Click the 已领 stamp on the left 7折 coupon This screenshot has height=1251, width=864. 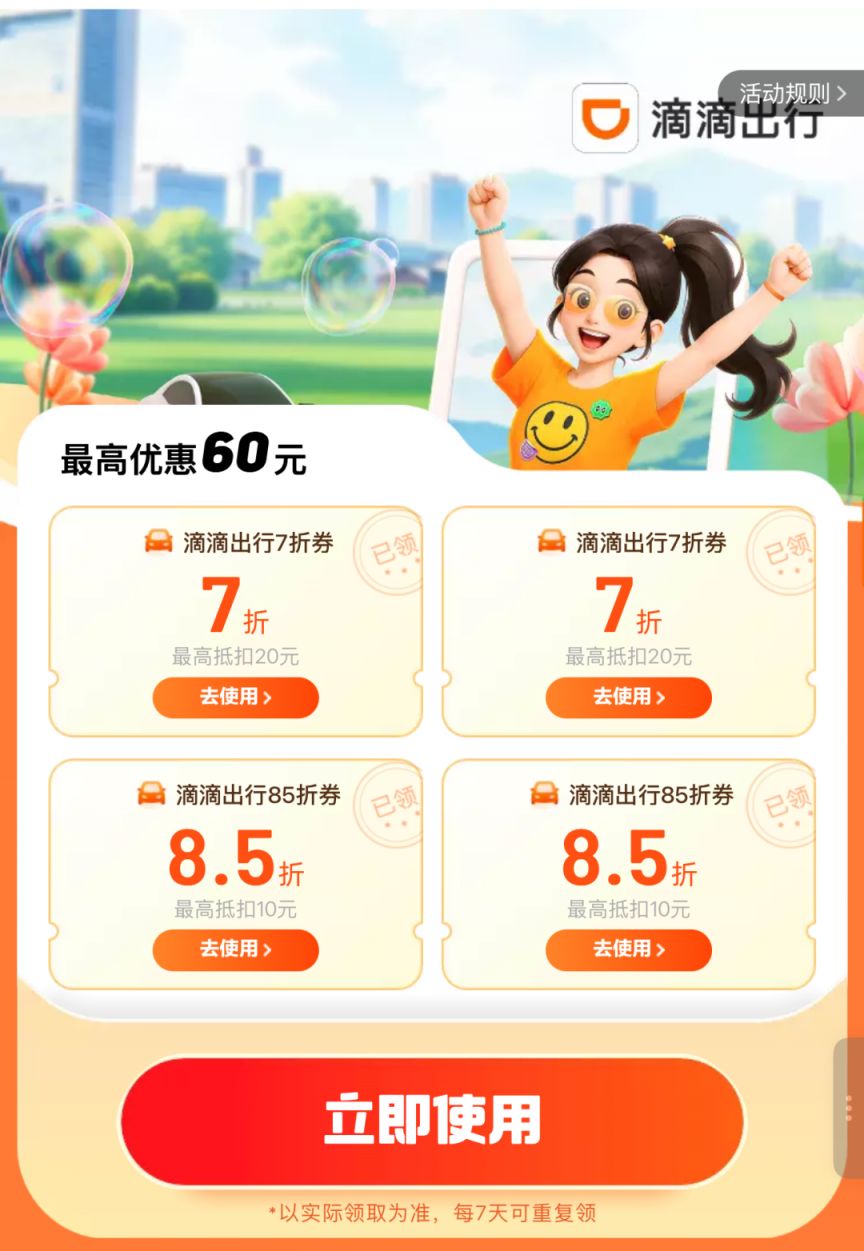(x=390, y=552)
